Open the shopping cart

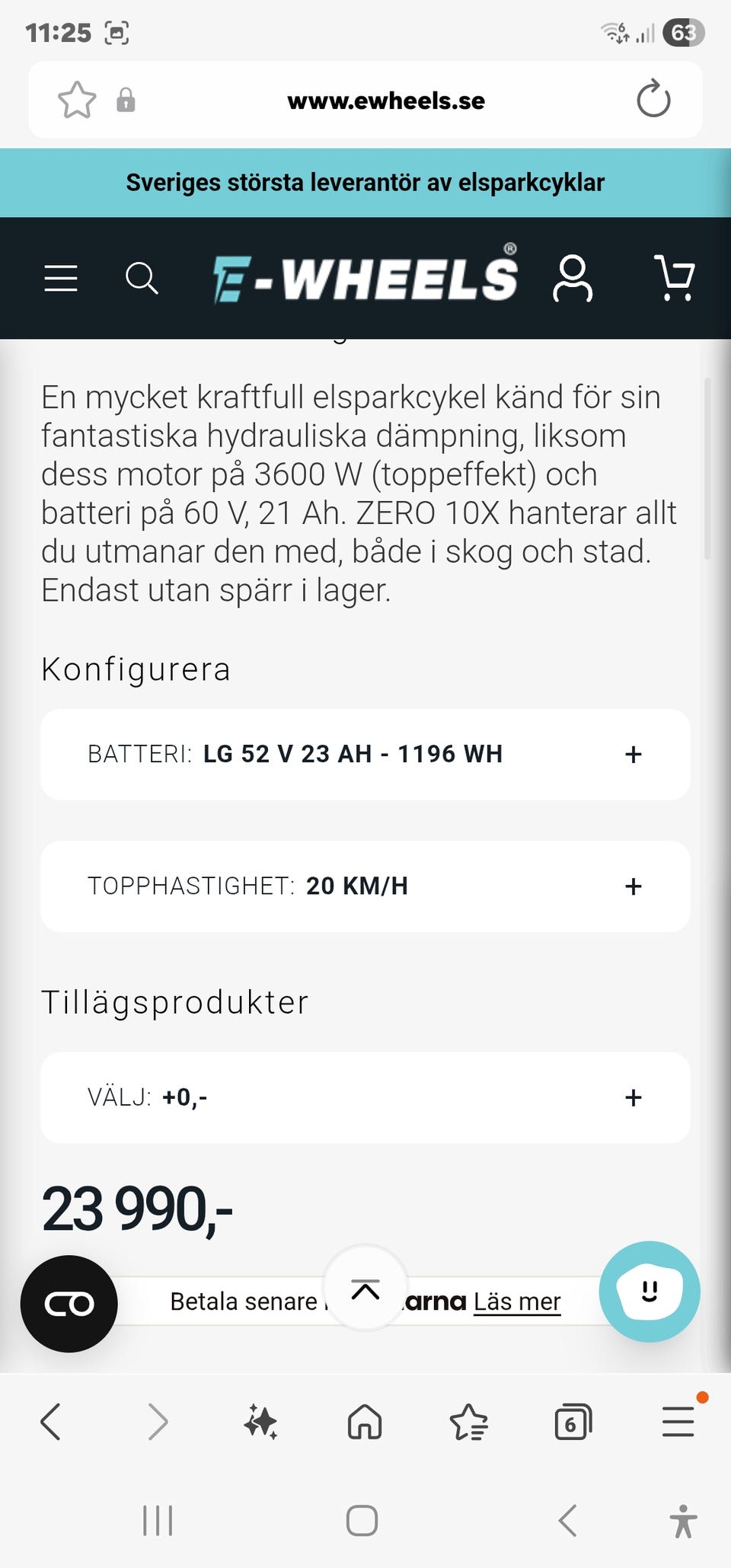[674, 279]
